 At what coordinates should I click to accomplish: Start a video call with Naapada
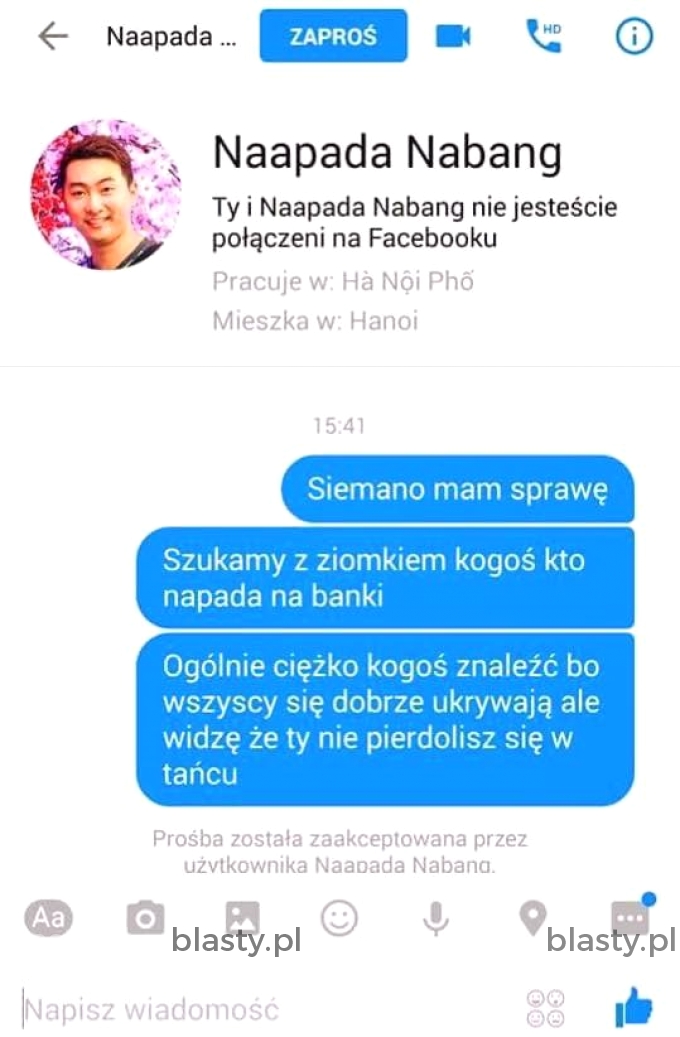(x=452, y=37)
